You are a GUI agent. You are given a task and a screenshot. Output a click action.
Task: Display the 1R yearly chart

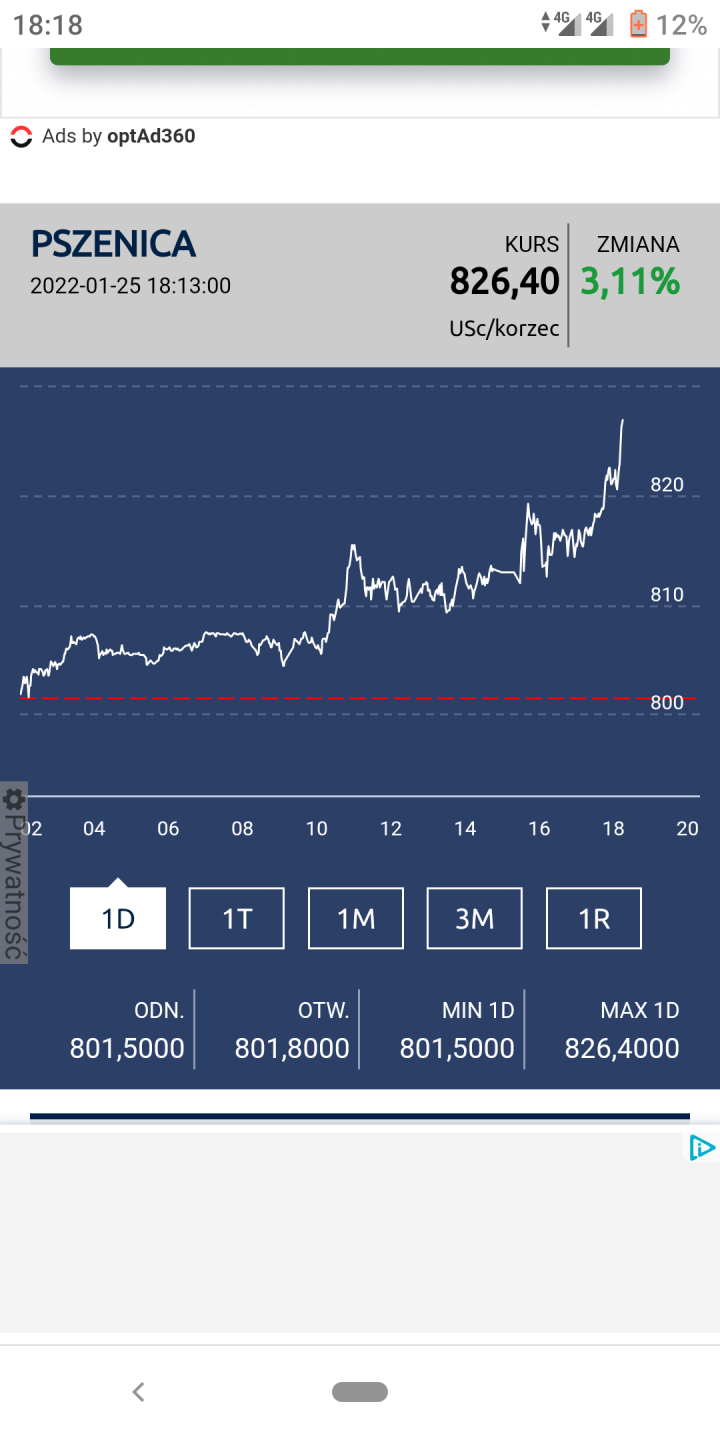tap(594, 918)
